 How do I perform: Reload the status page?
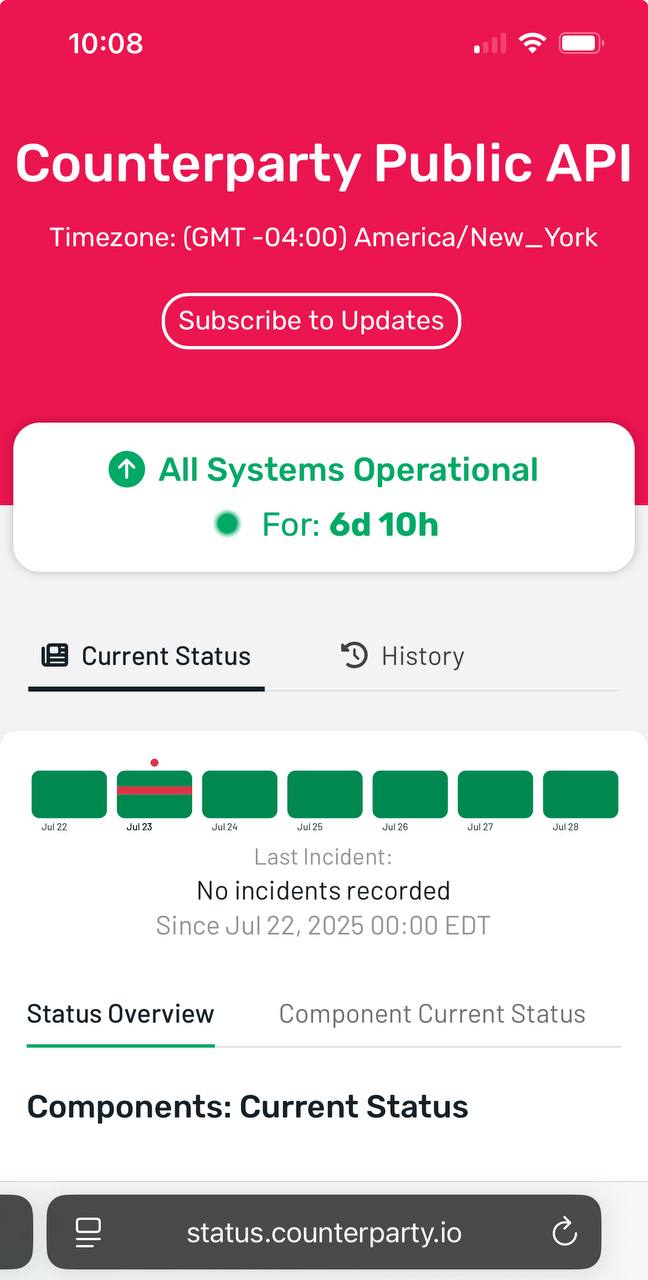(565, 1232)
